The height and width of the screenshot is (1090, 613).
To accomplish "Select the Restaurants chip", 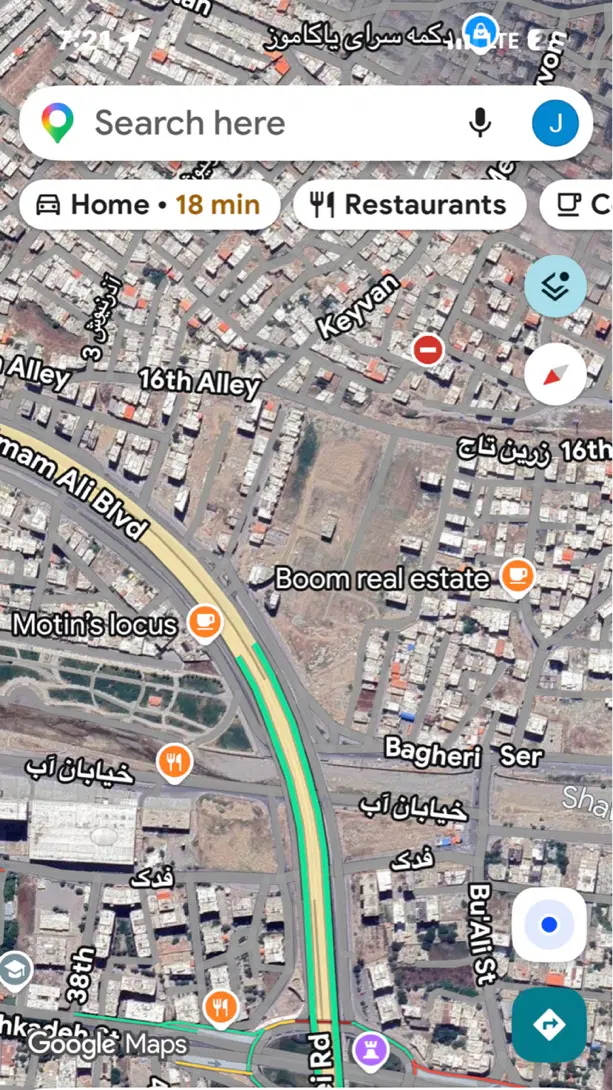I will point(409,205).
